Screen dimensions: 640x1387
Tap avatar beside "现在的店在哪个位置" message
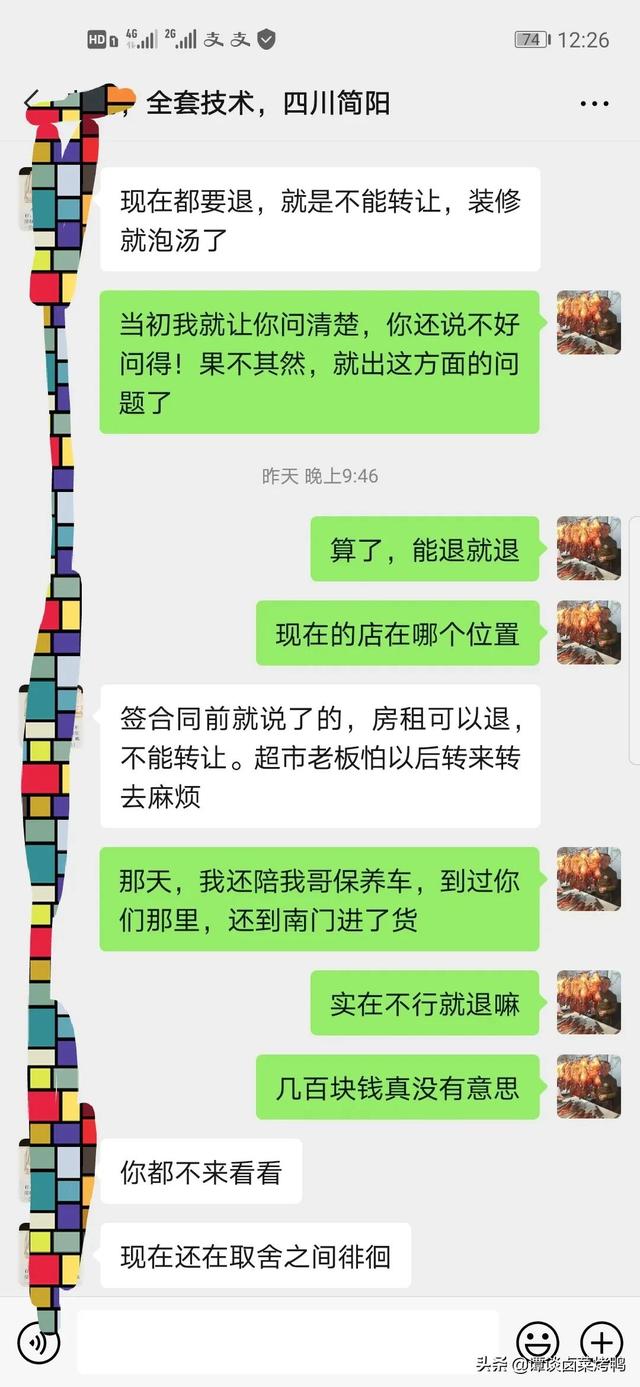(588, 632)
